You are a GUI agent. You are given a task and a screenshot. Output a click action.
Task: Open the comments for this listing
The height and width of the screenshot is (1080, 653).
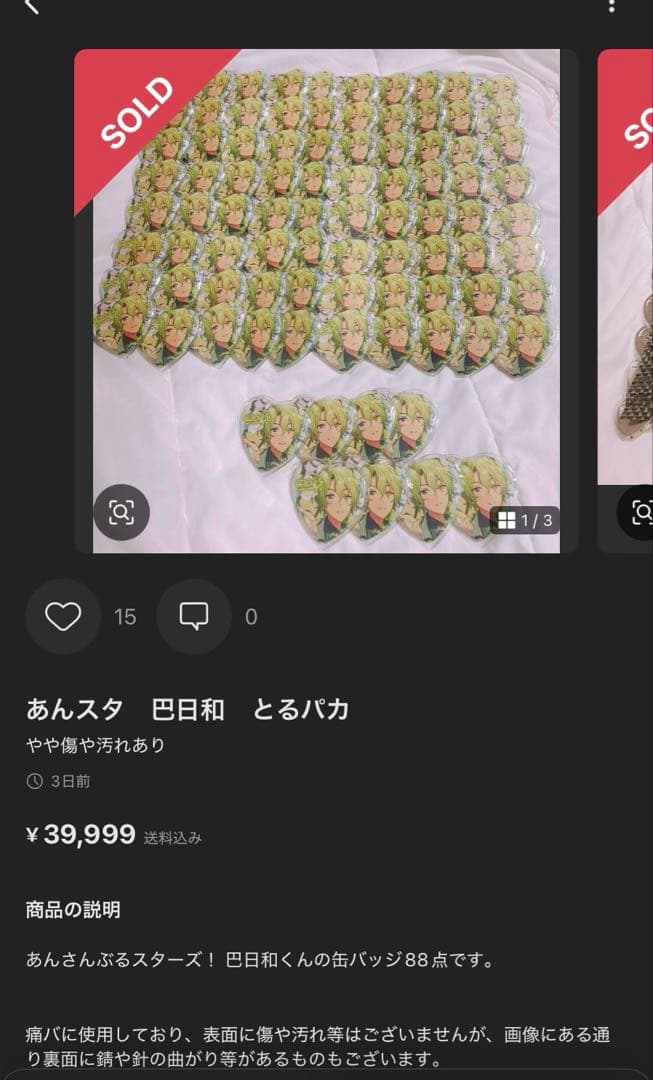[x=194, y=617]
